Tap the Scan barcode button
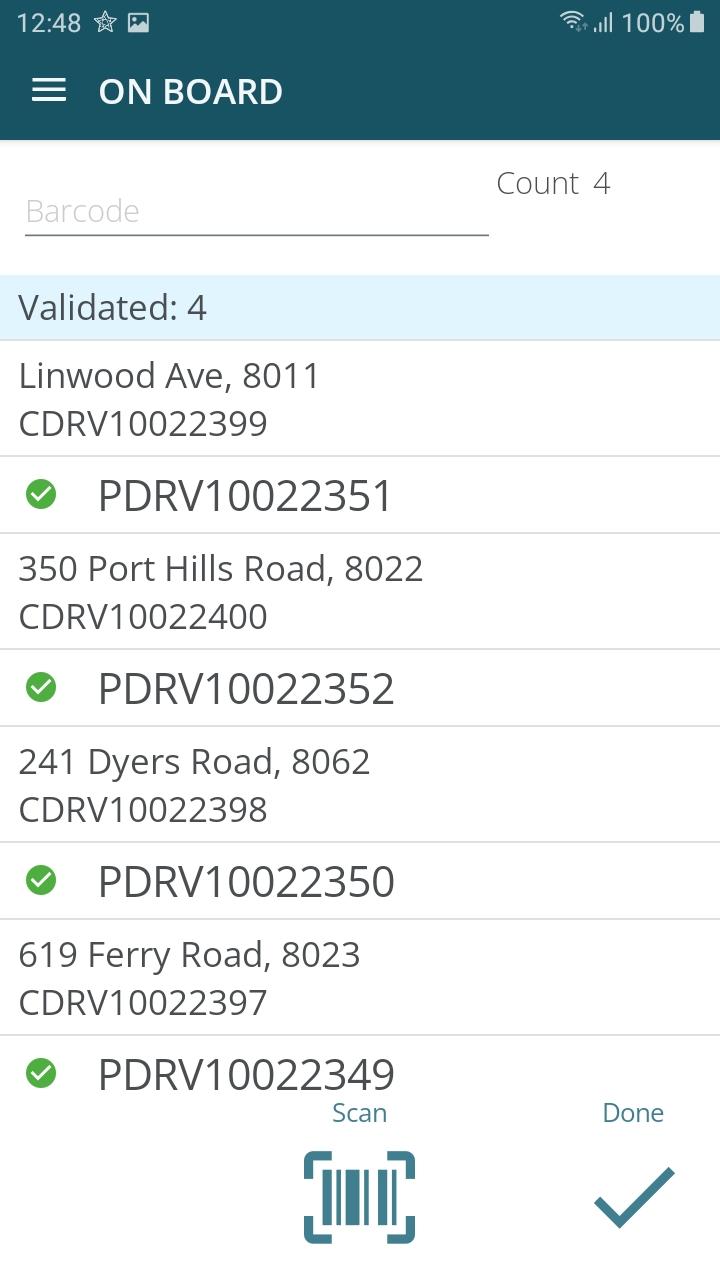 (359, 1196)
